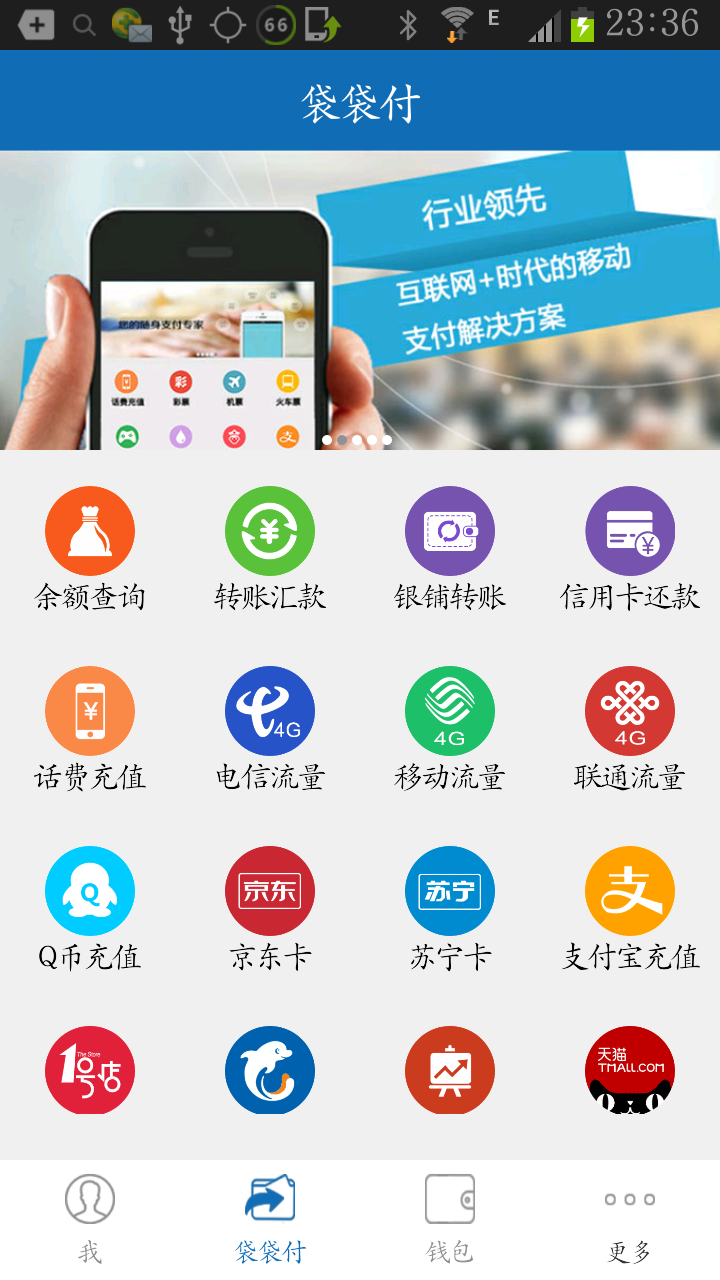The image size is (720, 1280).
Task: Open 信用卡还款 credit card repayment
Action: coord(630,549)
